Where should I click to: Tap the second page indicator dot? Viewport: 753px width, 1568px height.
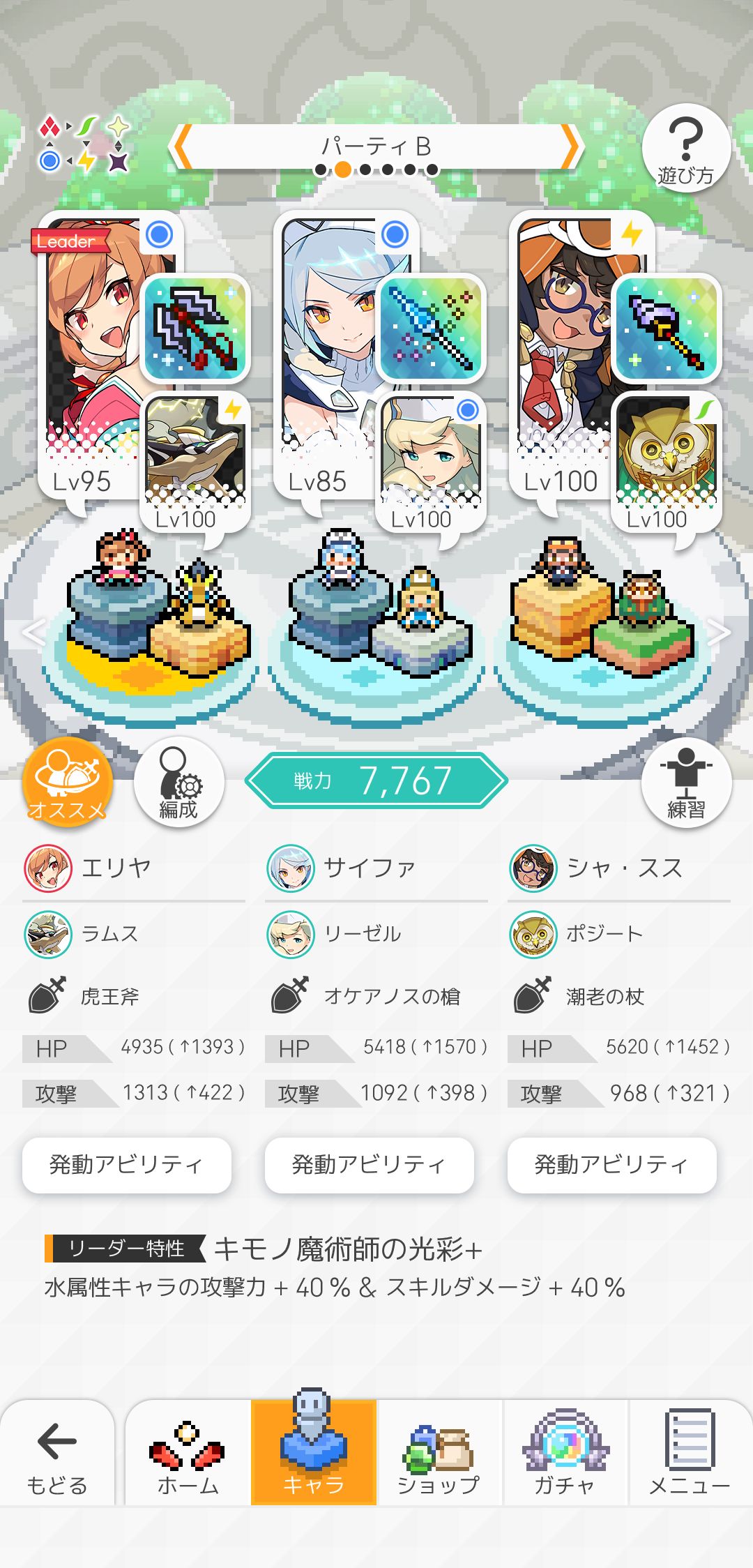click(344, 168)
